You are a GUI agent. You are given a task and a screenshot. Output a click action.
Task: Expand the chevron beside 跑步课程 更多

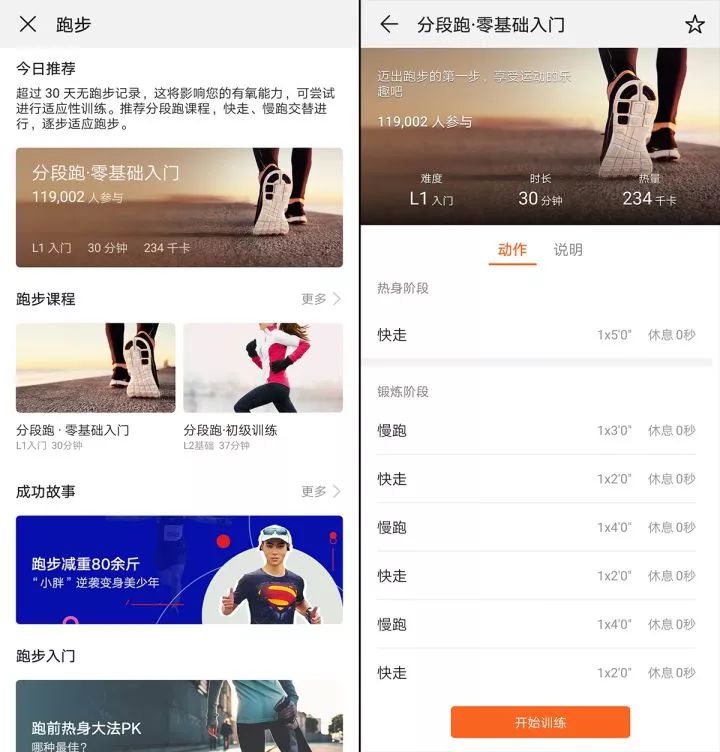(x=334, y=298)
